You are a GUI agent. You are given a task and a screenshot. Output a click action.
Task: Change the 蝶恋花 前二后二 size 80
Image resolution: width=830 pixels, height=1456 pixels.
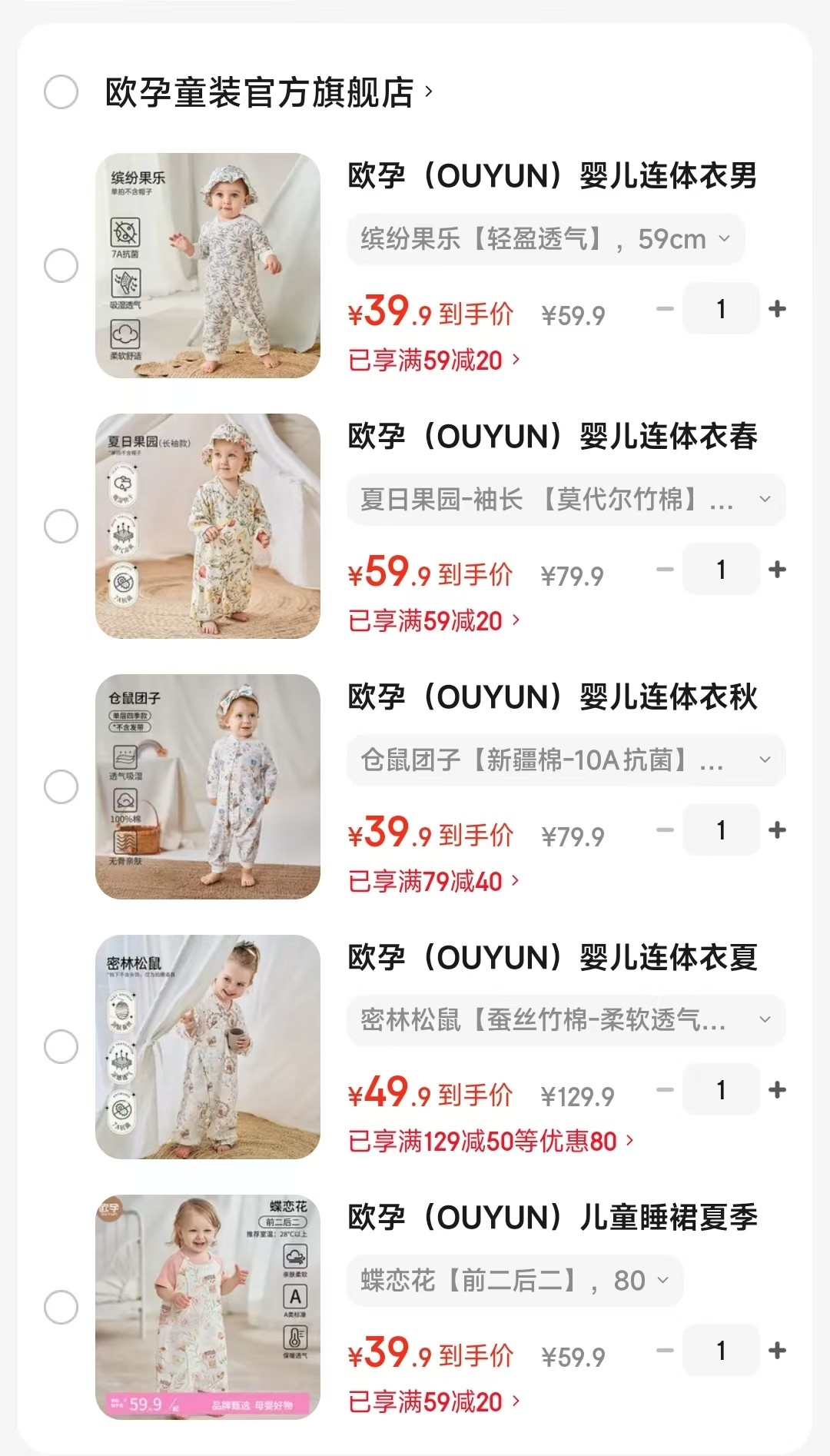click(x=514, y=1281)
